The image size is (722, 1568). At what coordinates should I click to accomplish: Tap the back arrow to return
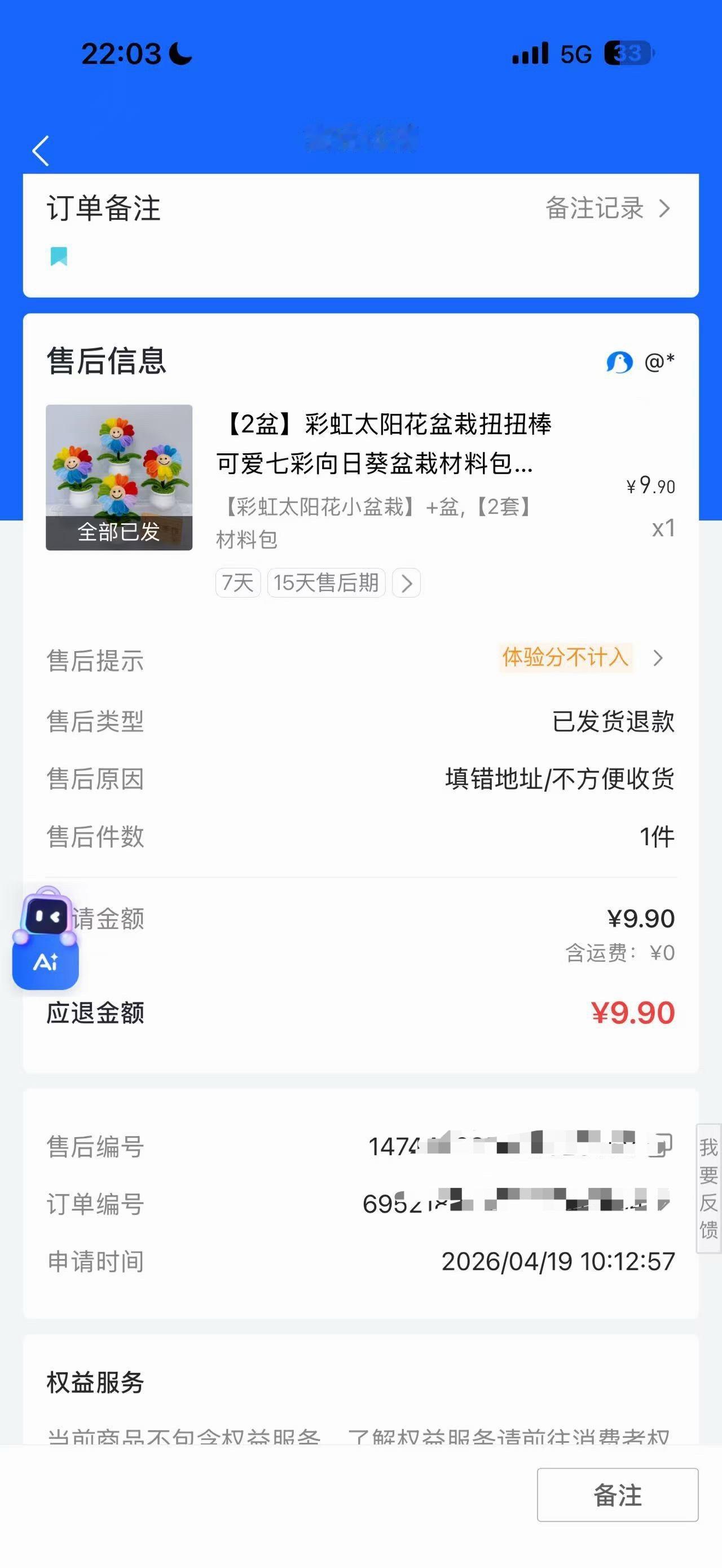pyautogui.click(x=40, y=151)
